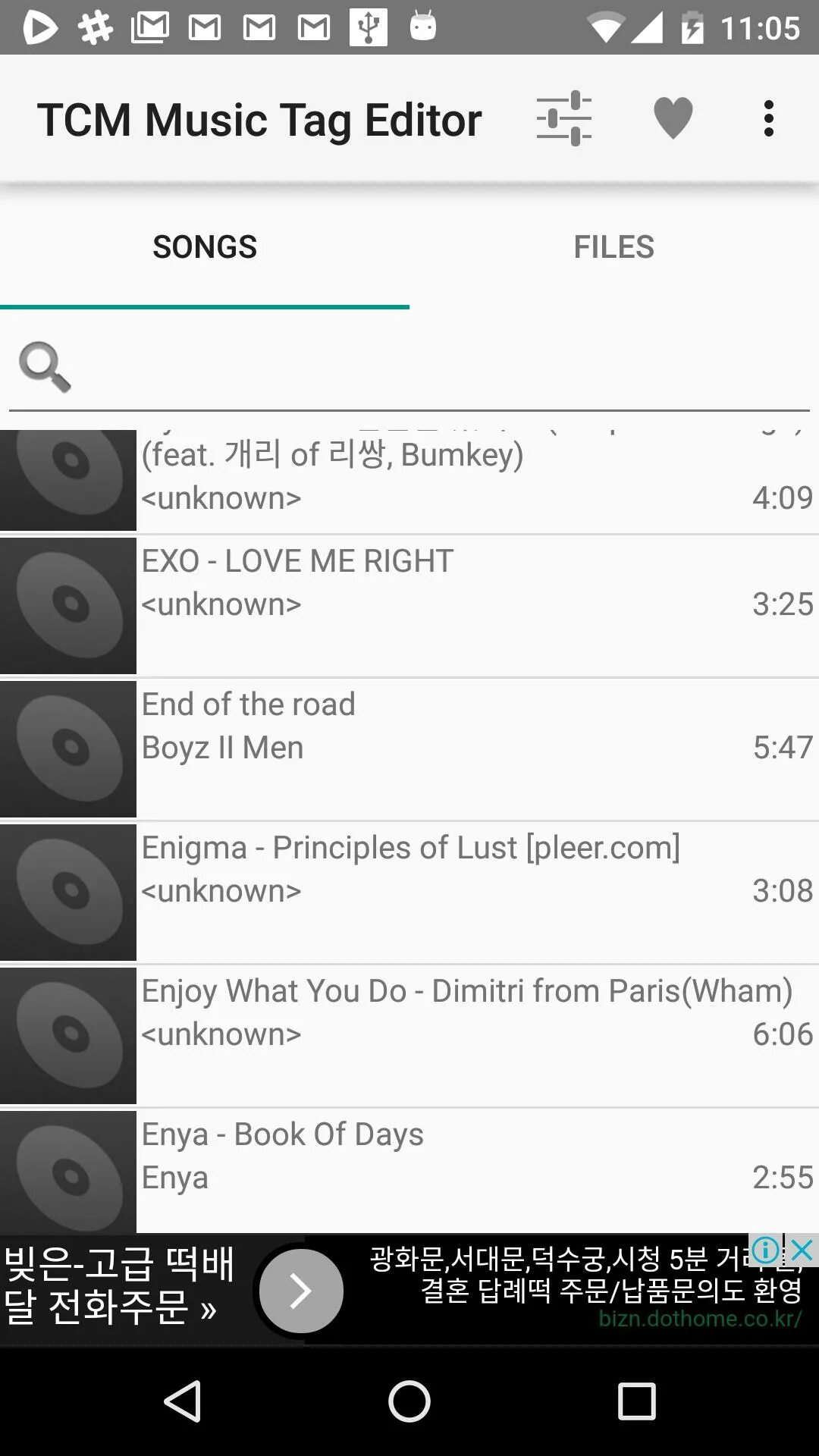Open the equalizer sliders settings icon
The width and height of the screenshot is (819, 1456).
pyautogui.click(x=563, y=118)
